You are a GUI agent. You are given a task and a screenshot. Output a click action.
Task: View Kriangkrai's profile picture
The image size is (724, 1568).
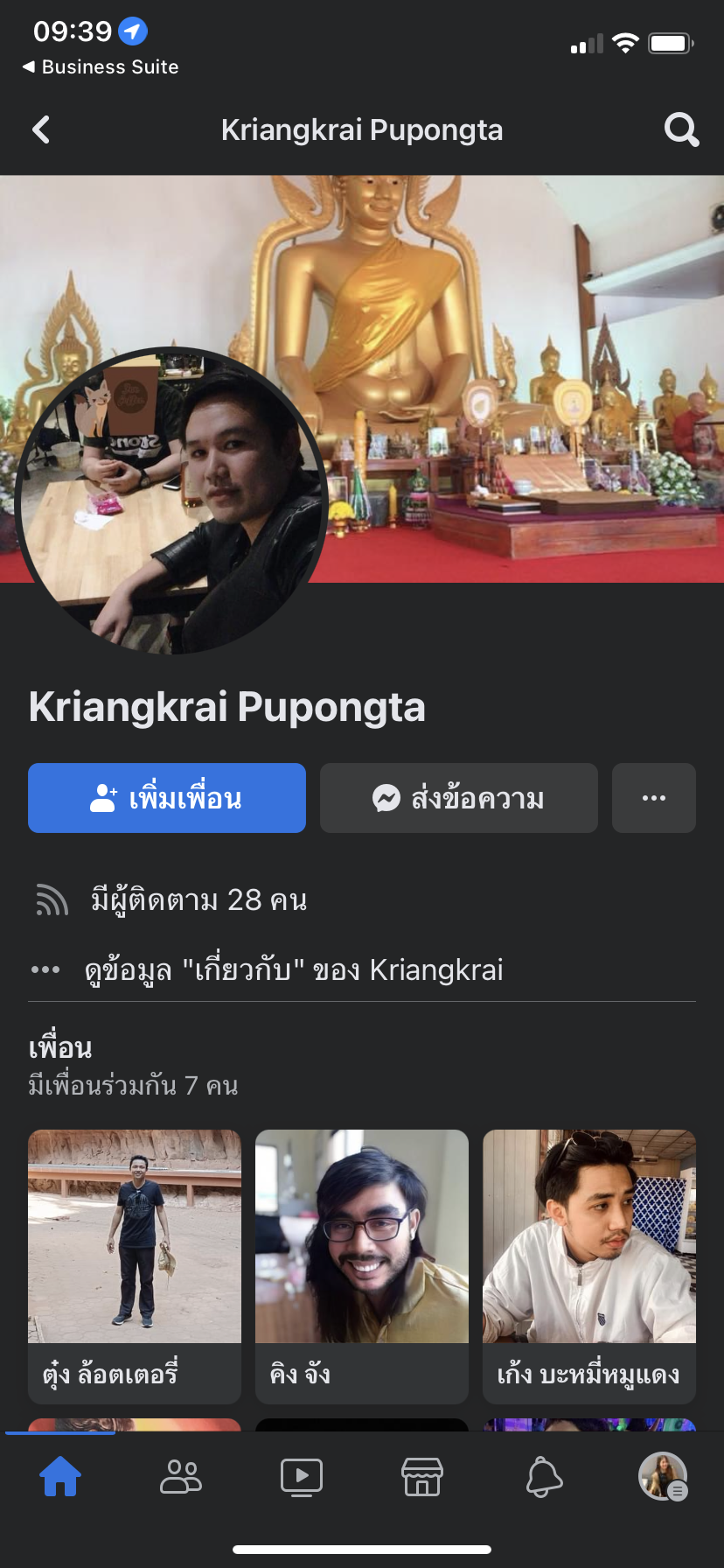point(171,500)
